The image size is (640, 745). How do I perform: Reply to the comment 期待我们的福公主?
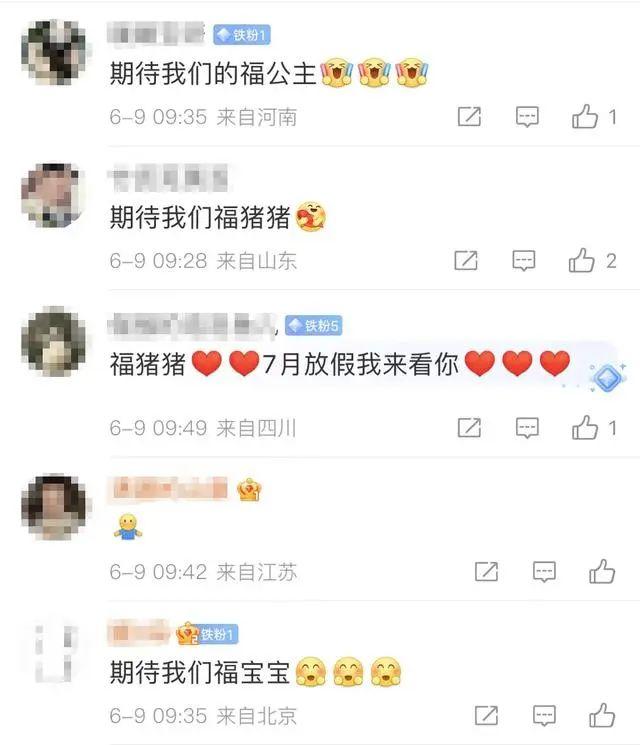[x=527, y=117]
